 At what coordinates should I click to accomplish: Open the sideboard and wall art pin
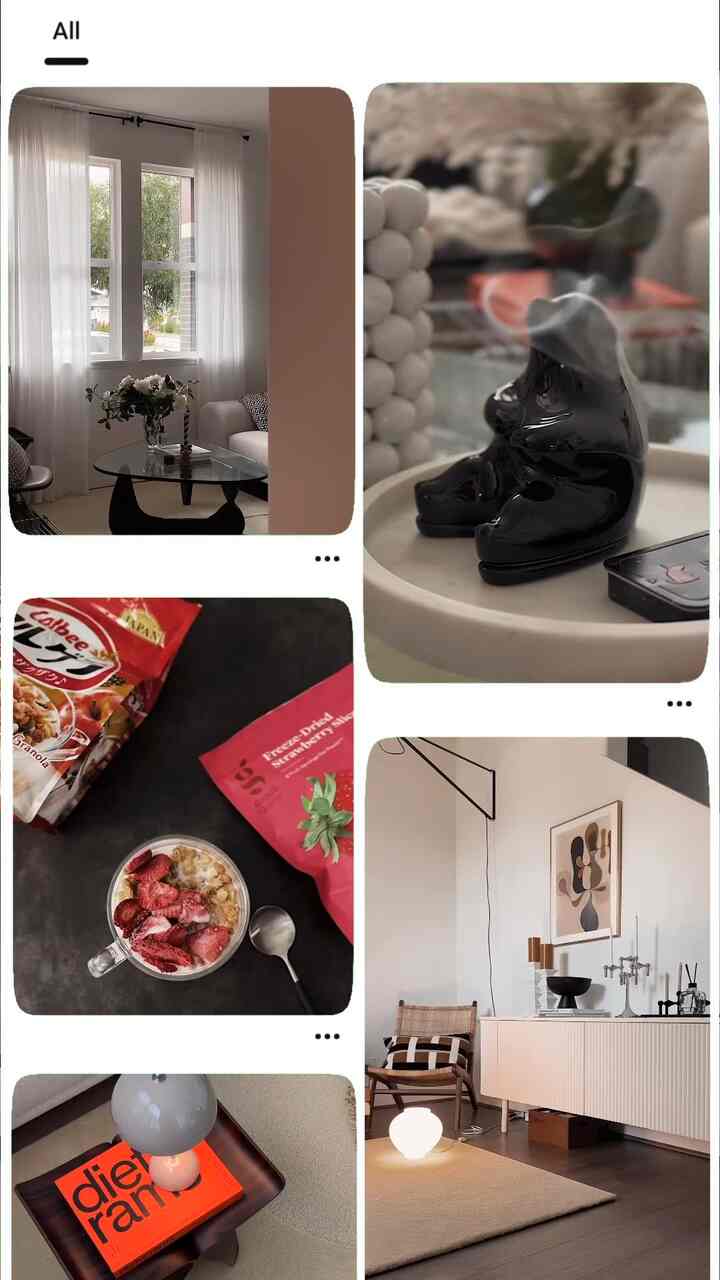click(x=537, y=1005)
